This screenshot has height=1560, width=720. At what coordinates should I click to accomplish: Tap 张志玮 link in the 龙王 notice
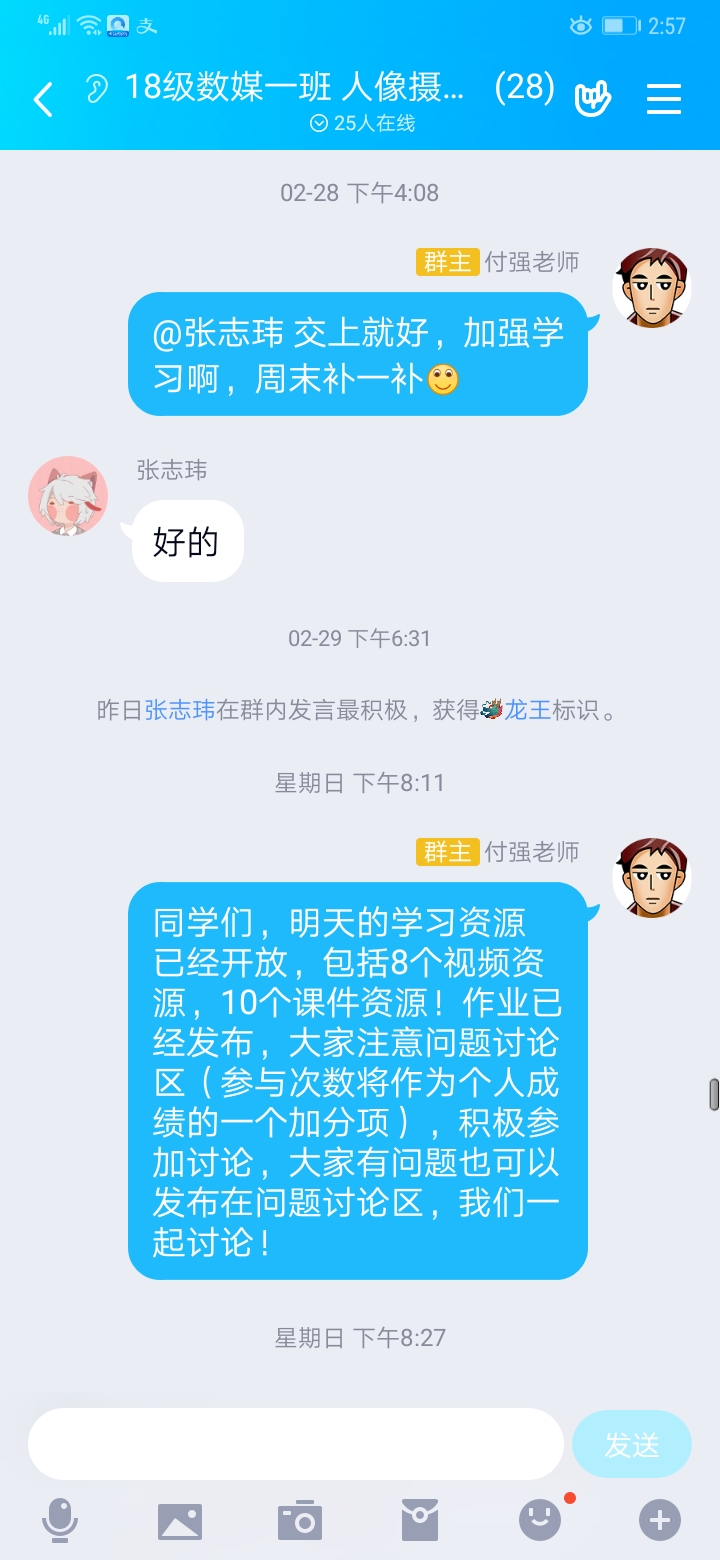tap(180, 710)
